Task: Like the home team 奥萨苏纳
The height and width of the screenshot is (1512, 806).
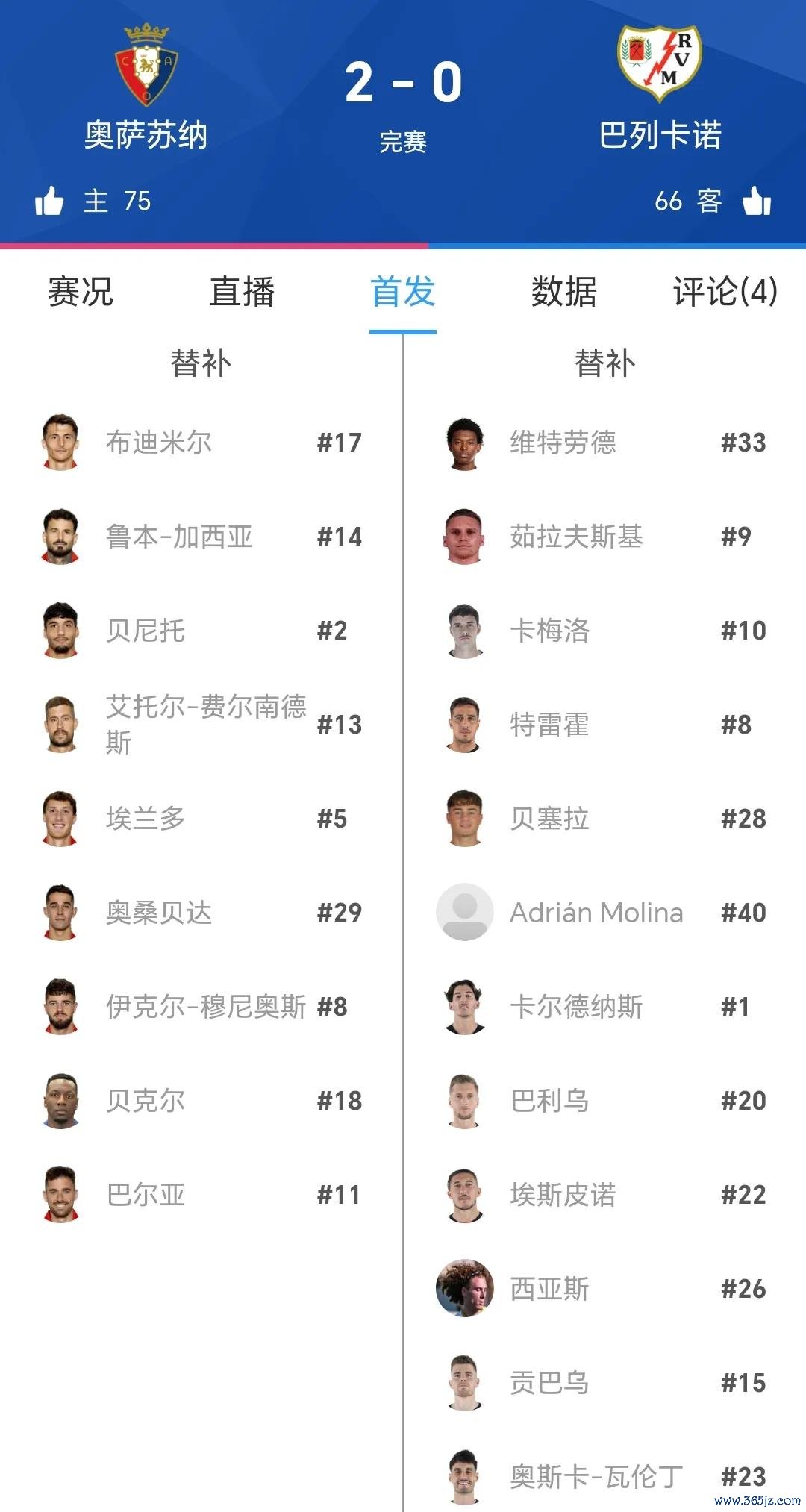Action: pos(49,202)
